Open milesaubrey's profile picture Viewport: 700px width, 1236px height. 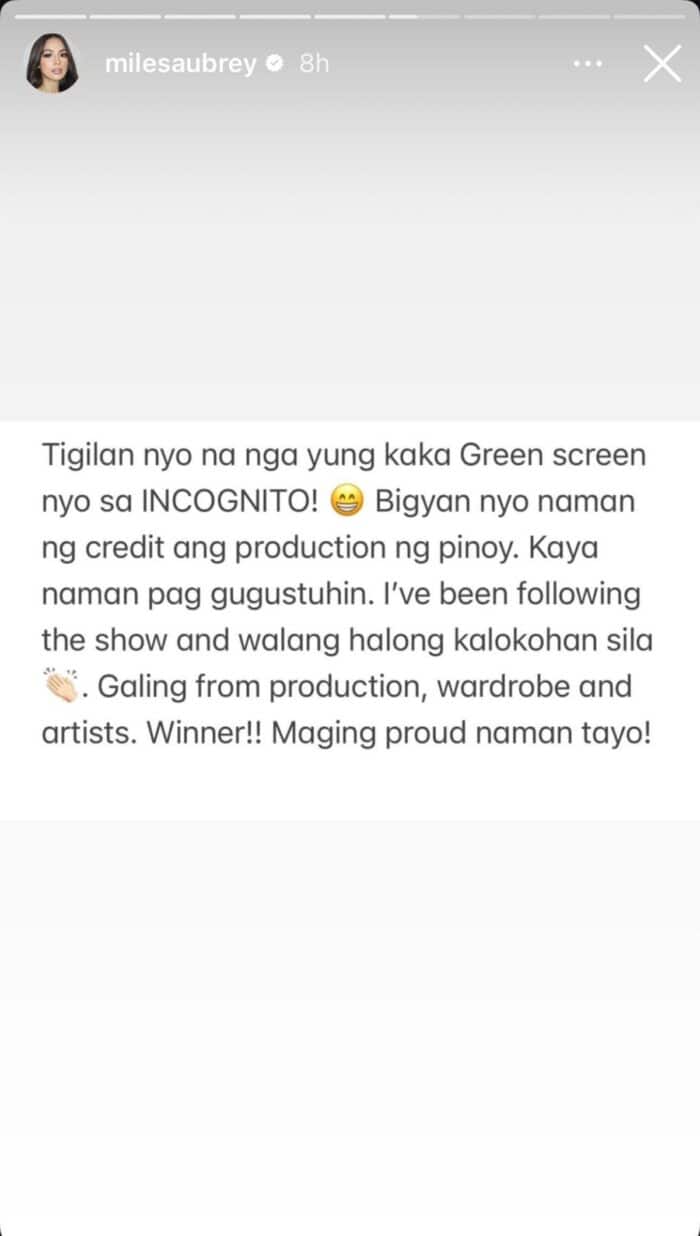coord(52,64)
